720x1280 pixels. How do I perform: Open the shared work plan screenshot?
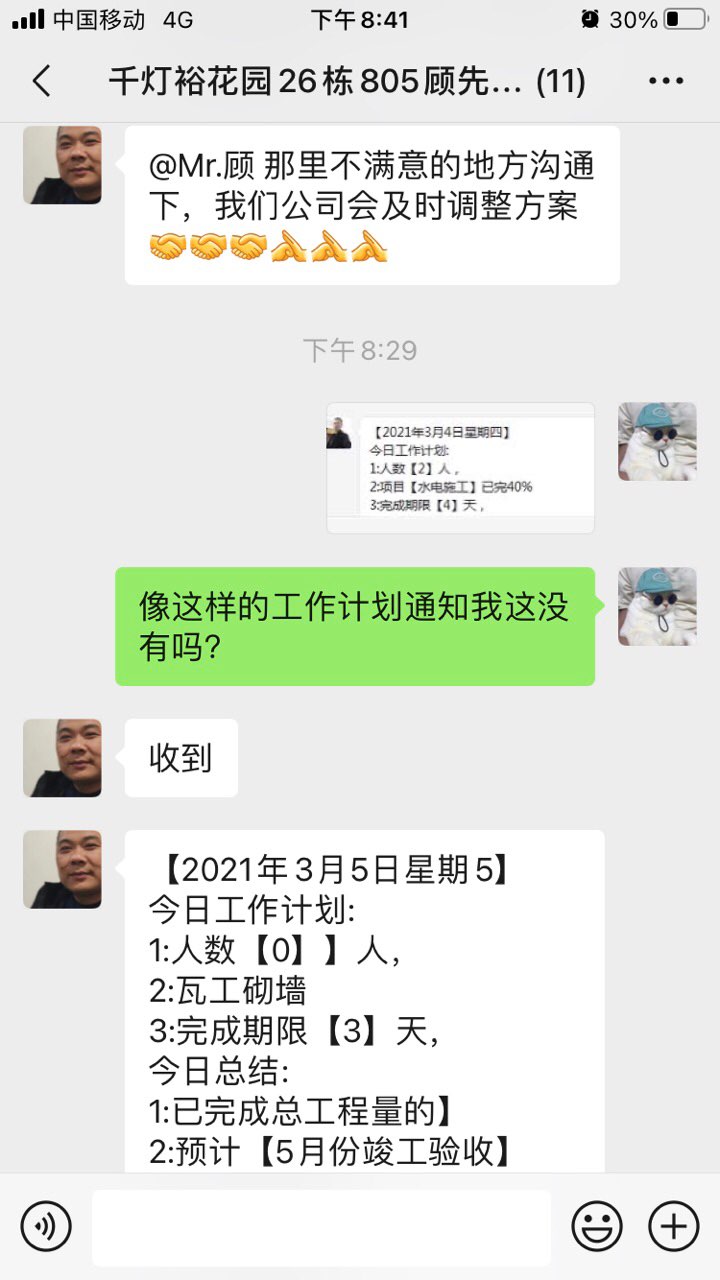pyautogui.click(x=460, y=468)
